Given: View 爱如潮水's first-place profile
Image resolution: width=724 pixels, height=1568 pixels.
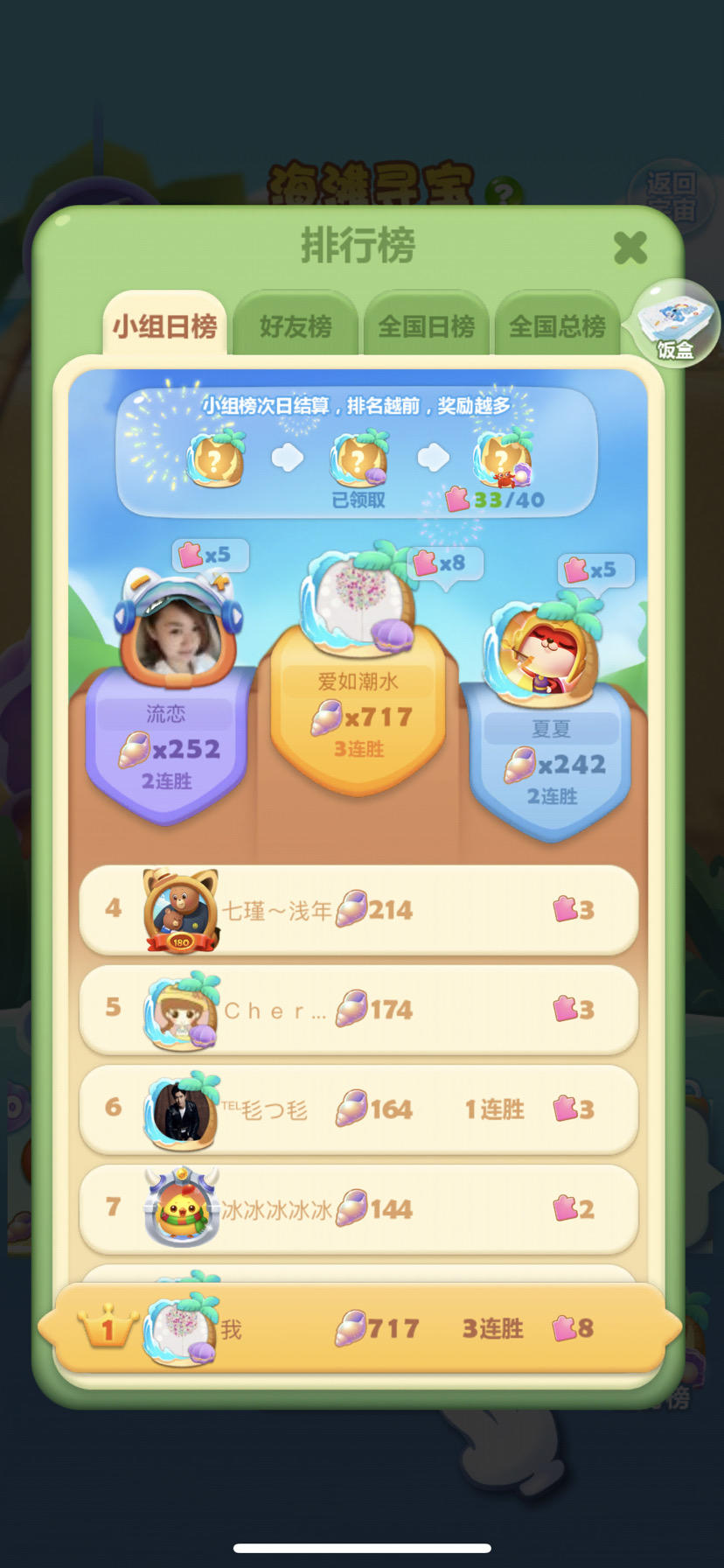Looking at the screenshot, I should (x=358, y=604).
